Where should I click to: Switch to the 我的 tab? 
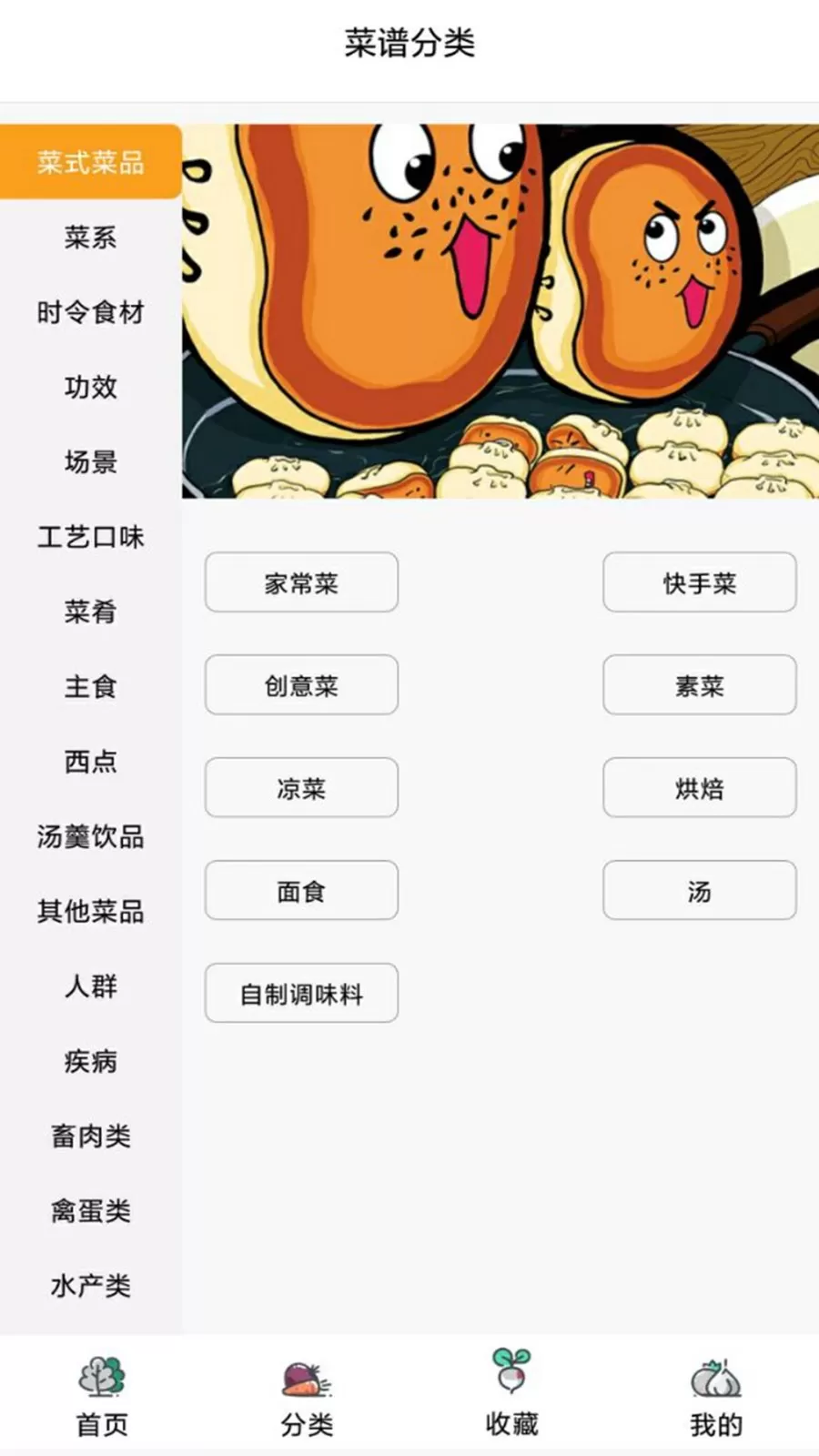[x=716, y=1397]
